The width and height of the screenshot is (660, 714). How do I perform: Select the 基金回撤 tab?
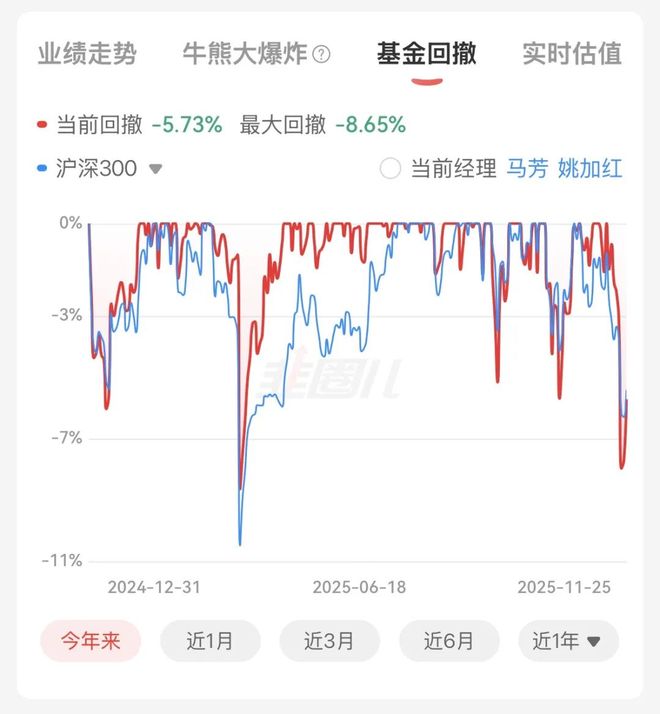click(x=426, y=53)
